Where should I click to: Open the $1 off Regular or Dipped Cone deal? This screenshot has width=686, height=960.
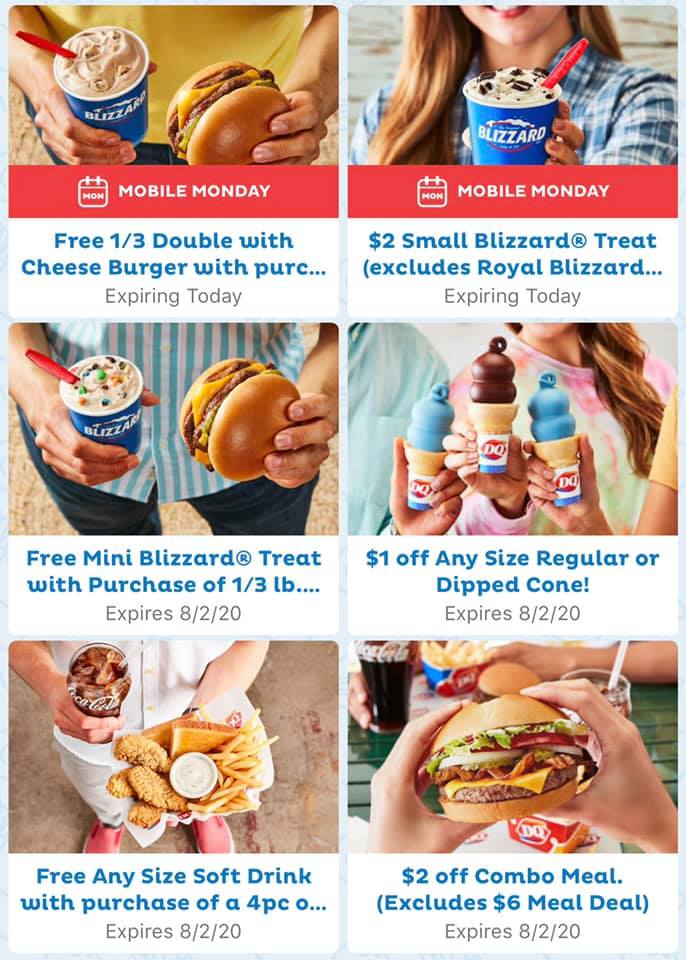512,571
